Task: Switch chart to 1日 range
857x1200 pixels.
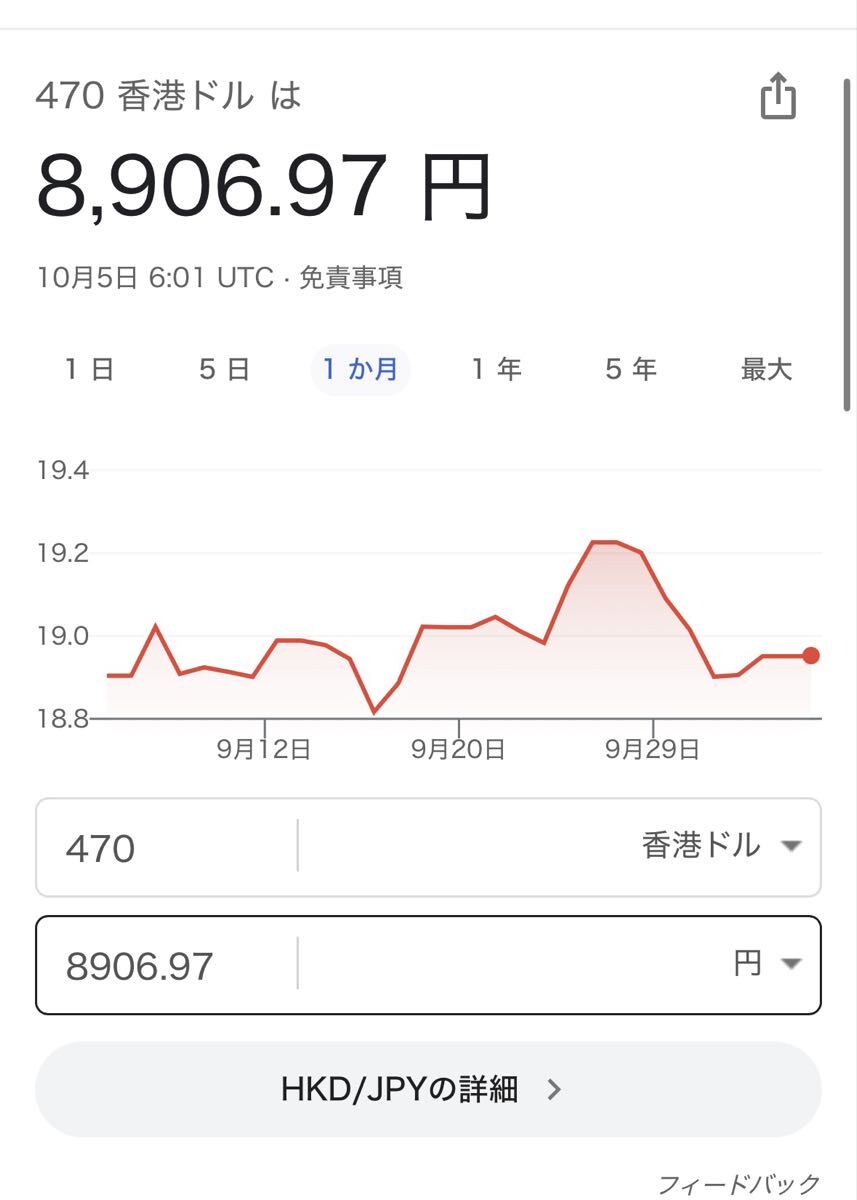Action: click(x=89, y=370)
